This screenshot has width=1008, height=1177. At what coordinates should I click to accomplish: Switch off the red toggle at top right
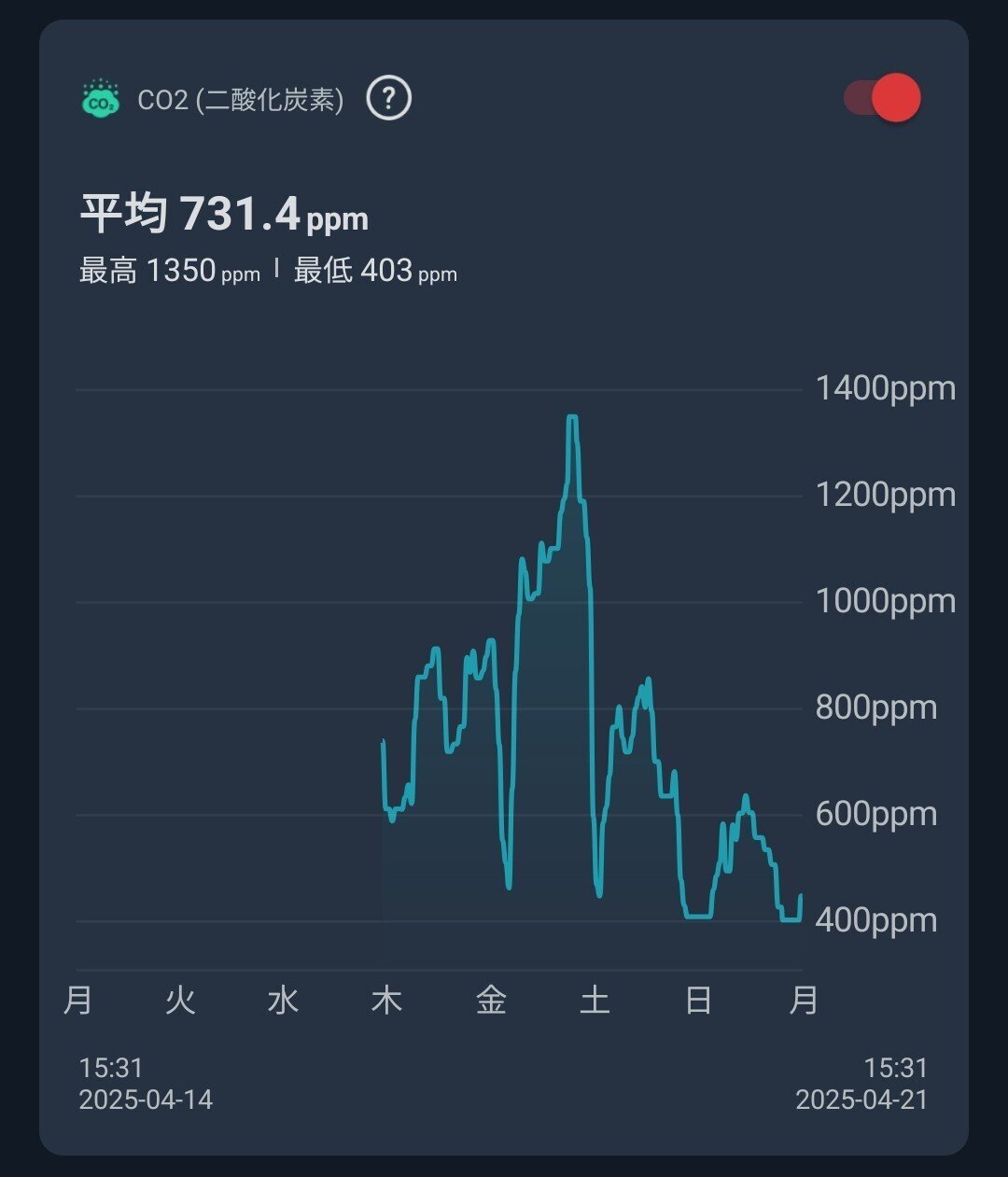point(877,96)
